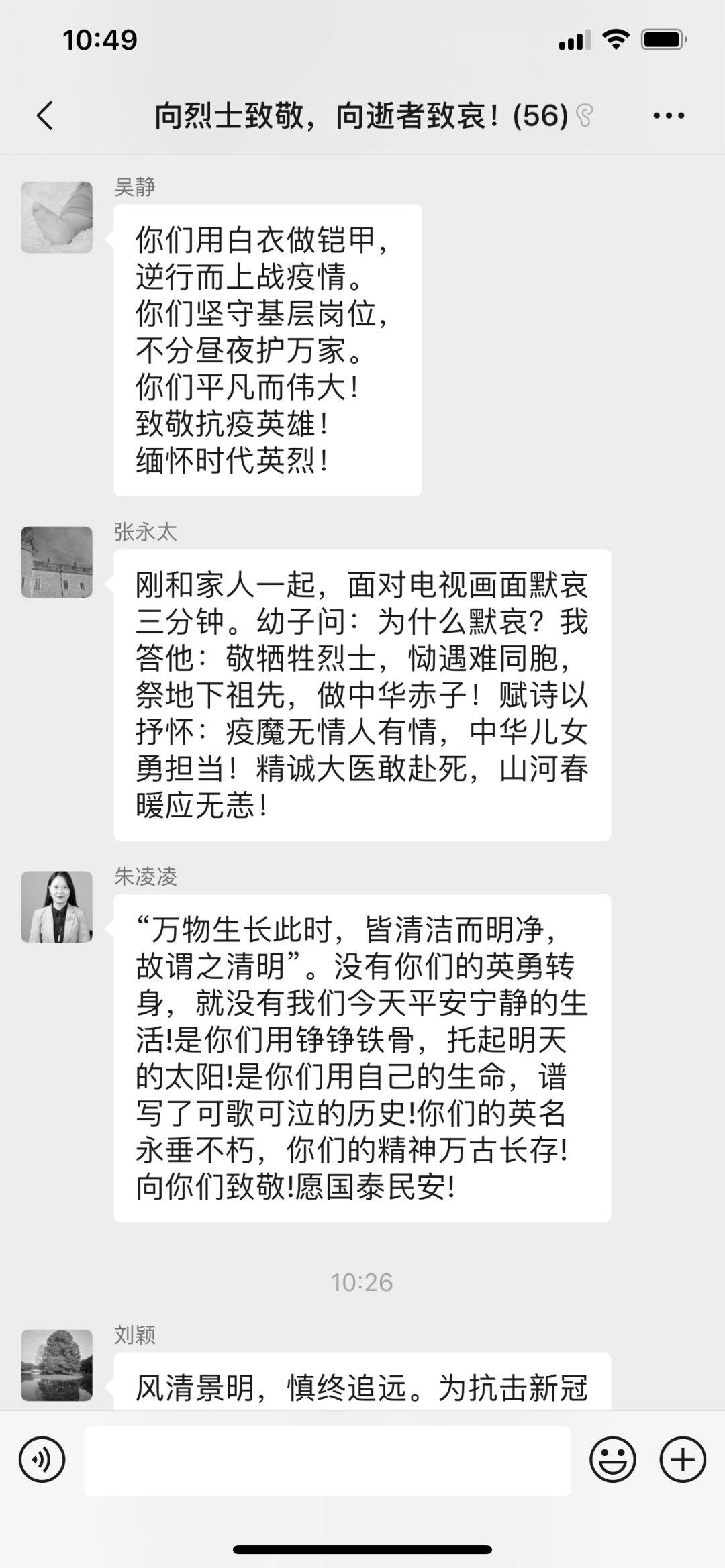Open 吴静's profile avatar
The width and height of the screenshot is (725, 1568).
pos(57,217)
